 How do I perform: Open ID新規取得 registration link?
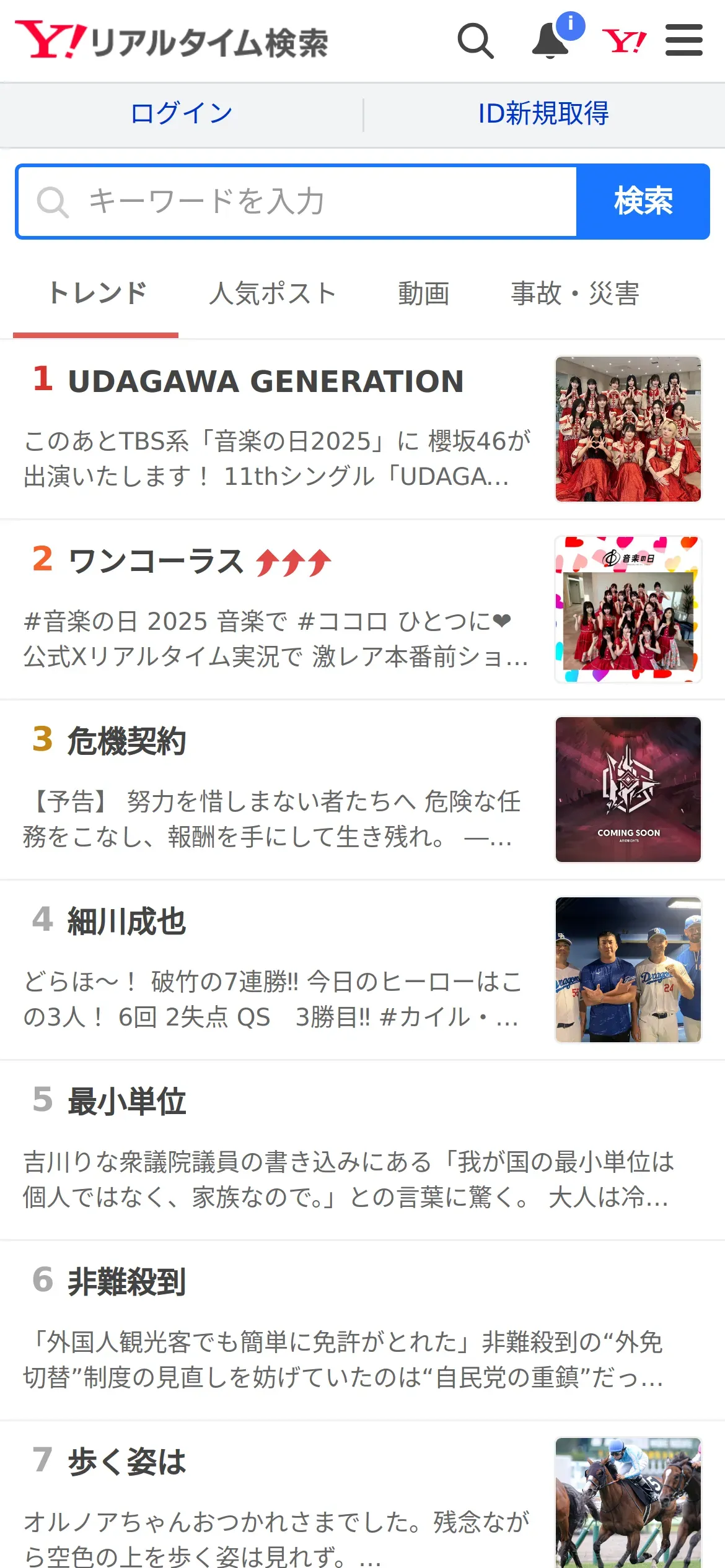(543, 114)
